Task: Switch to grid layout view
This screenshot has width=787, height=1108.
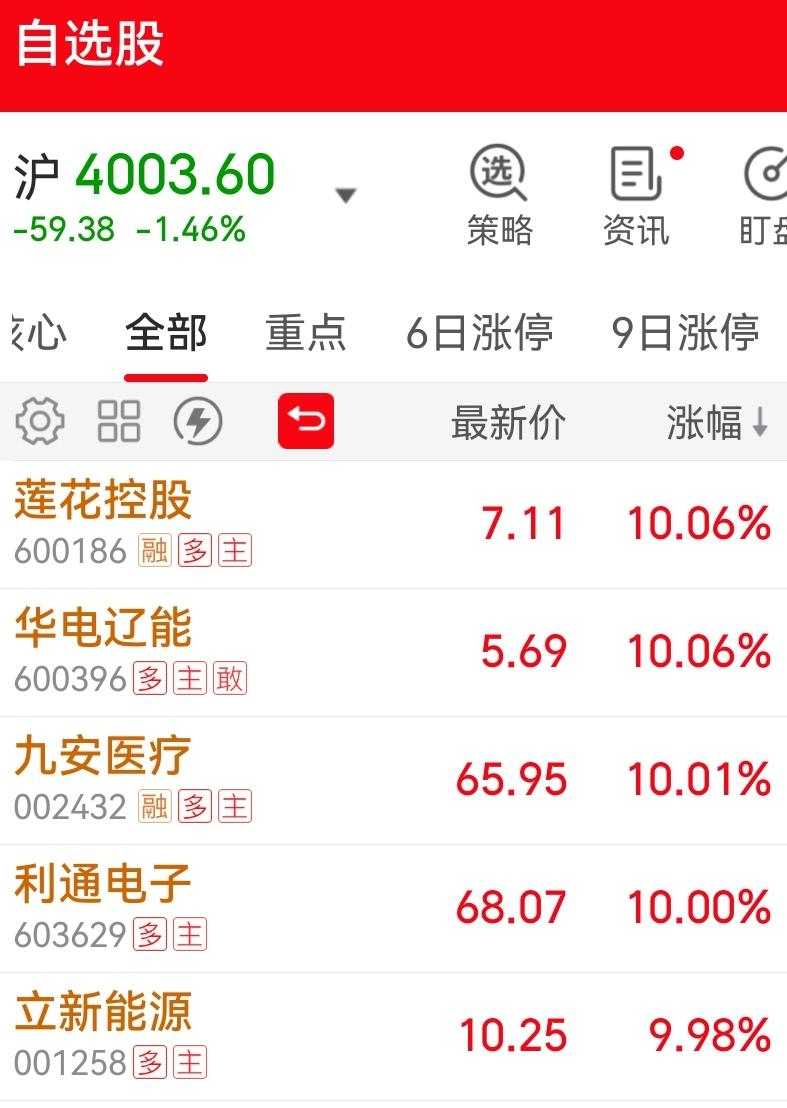Action: [117, 422]
